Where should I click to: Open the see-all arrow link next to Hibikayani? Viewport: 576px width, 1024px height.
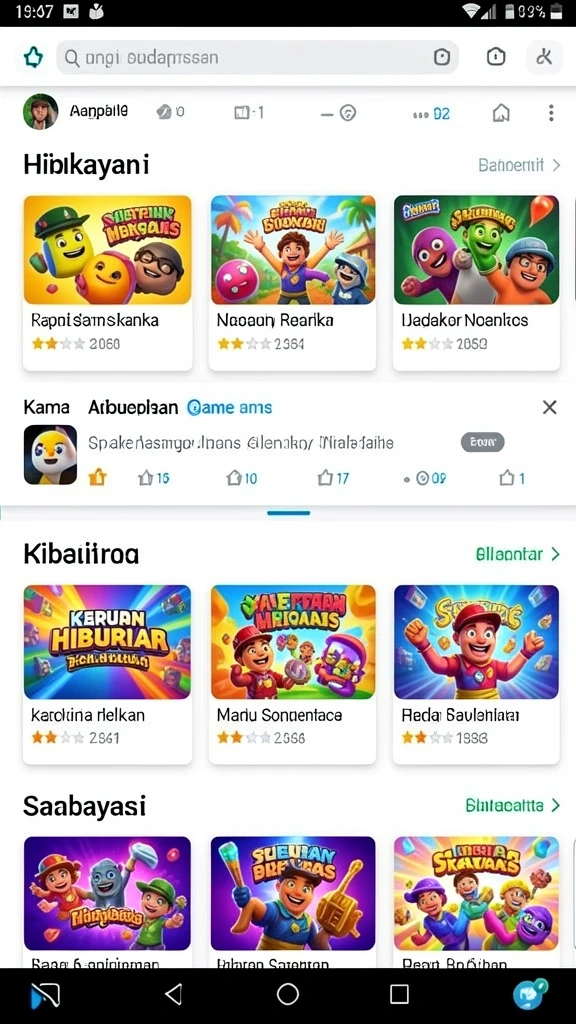(x=519, y=165)
